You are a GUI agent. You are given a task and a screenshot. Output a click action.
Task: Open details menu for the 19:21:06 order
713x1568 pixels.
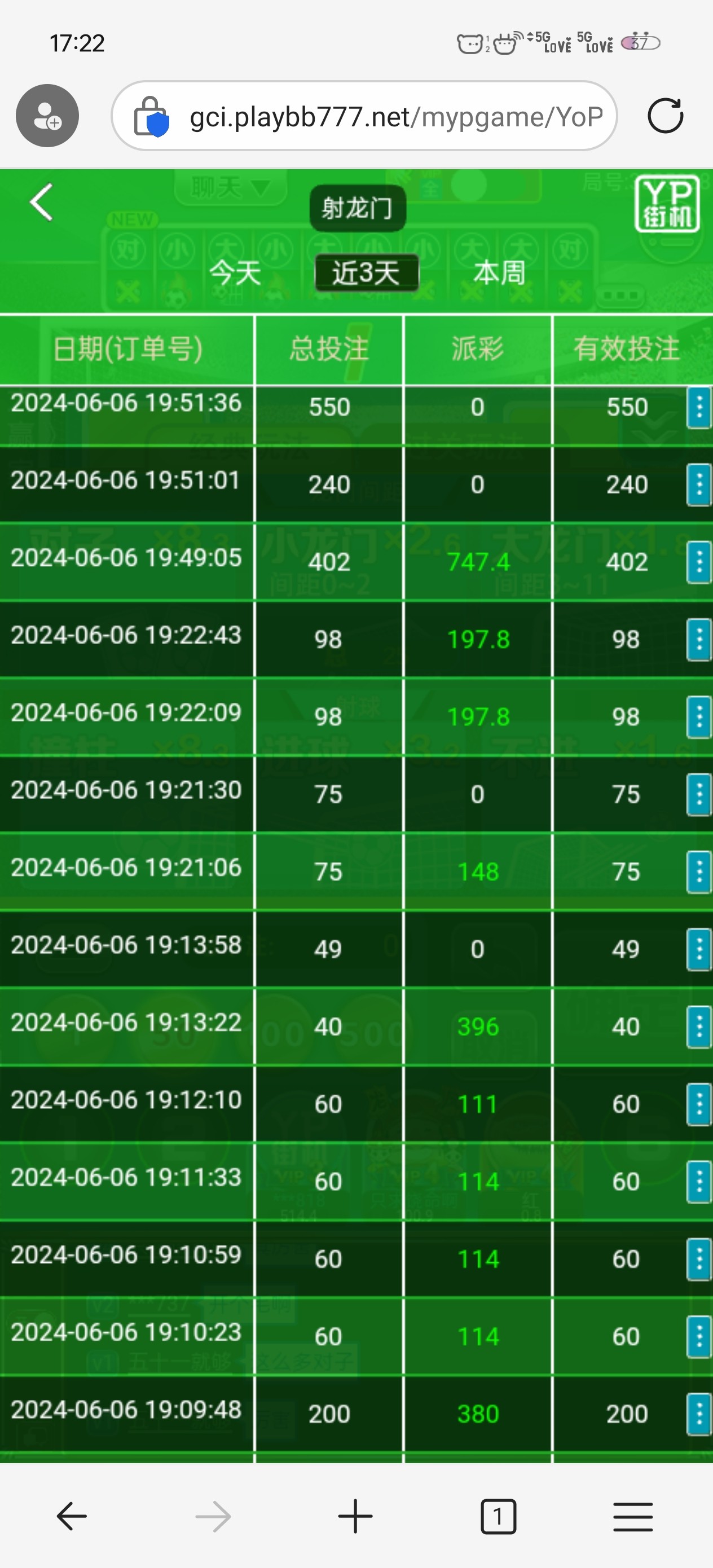point(699,871)
